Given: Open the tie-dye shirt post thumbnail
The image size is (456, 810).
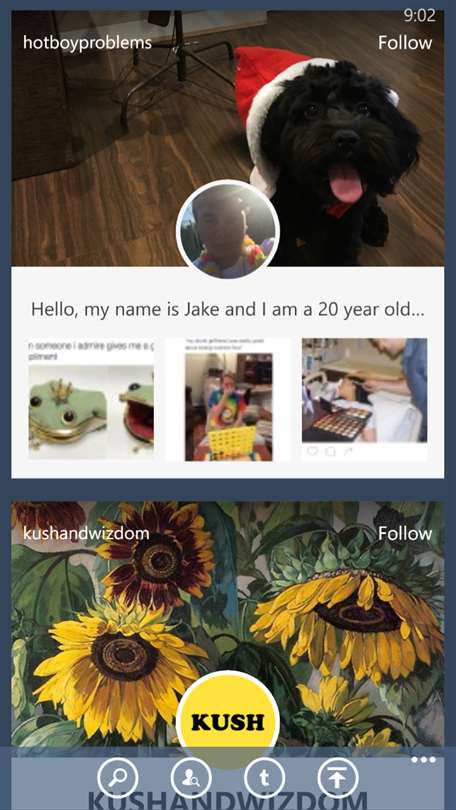Looking at the screenshot, I should [228, 399].
